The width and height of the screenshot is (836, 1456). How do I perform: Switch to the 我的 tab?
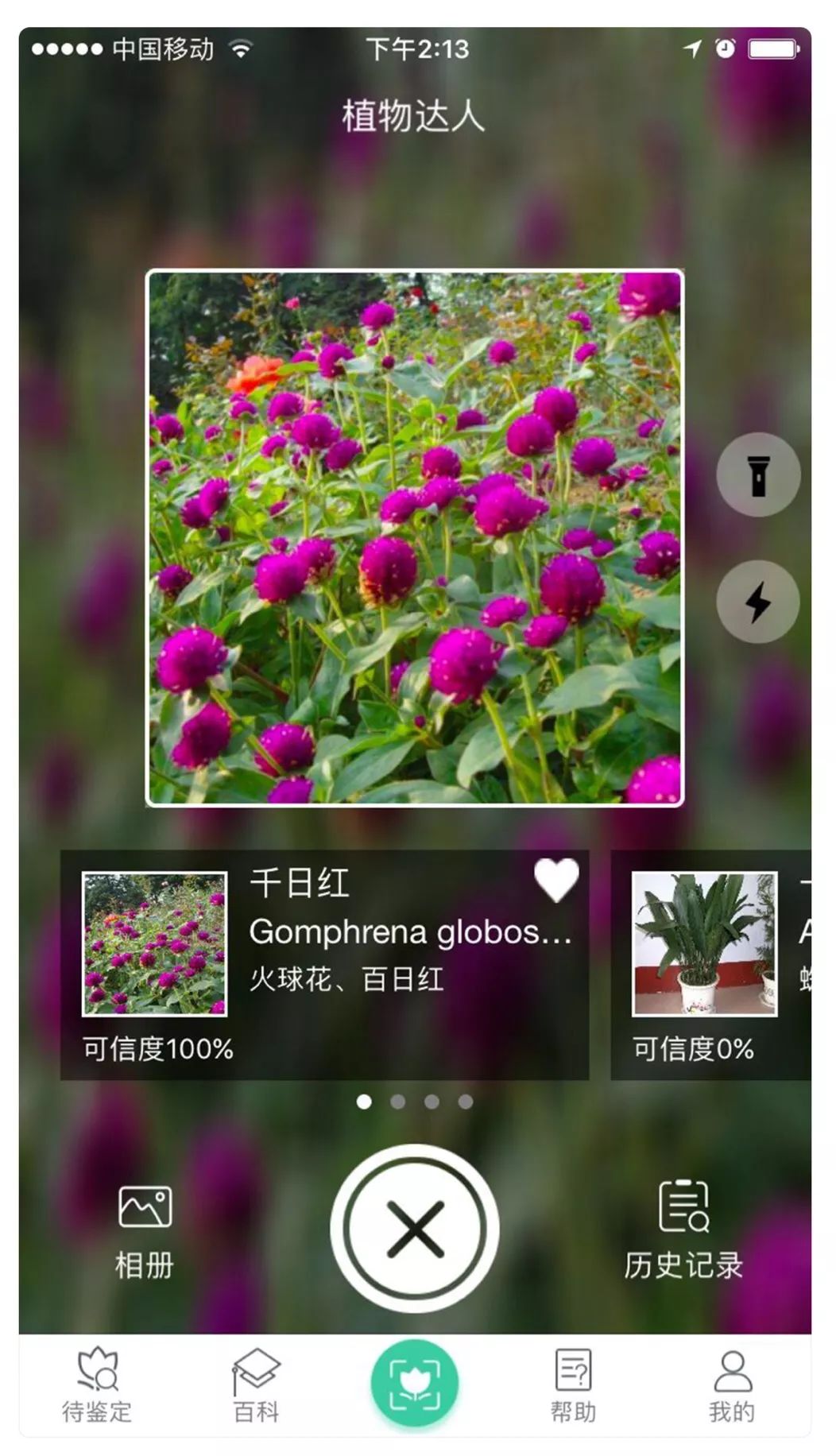732,1385
